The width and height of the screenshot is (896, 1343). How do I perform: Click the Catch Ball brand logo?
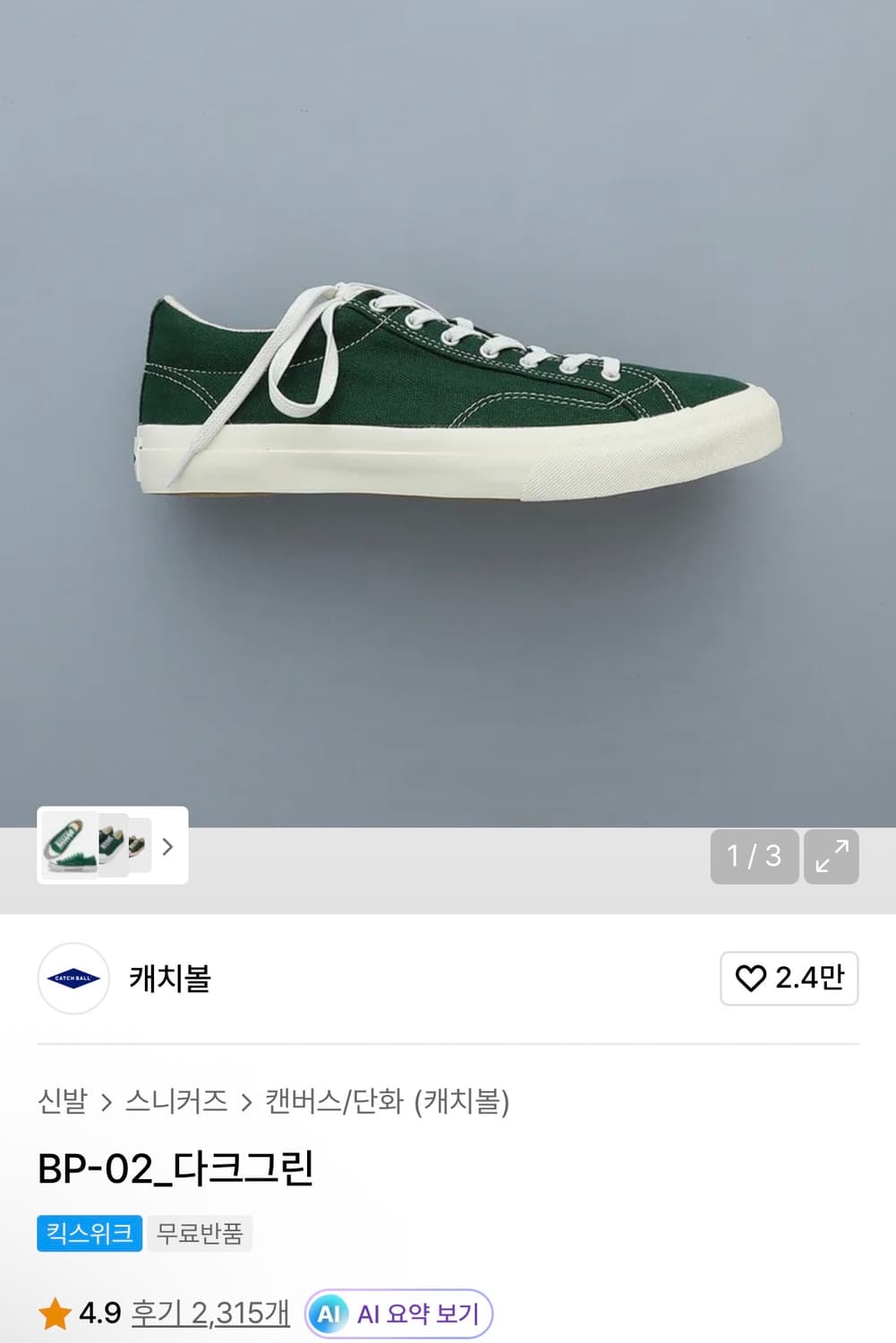point(74,979)
